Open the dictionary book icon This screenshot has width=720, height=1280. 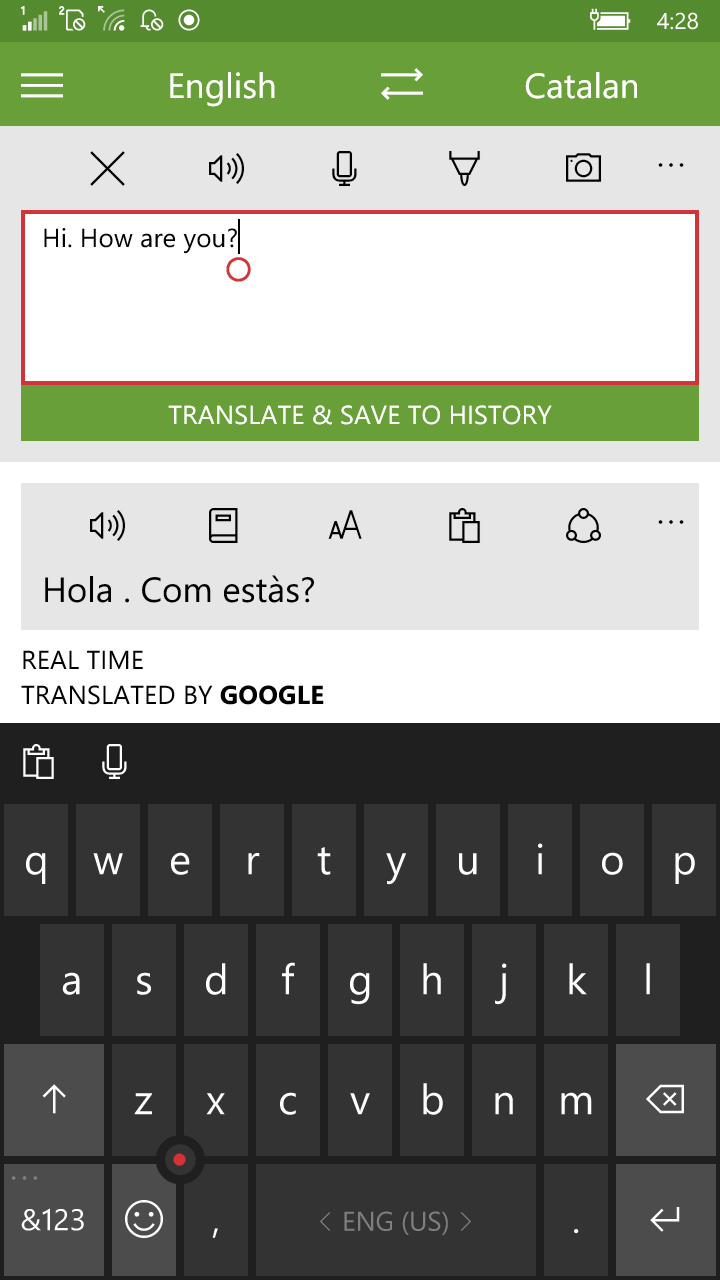coord(224,525)
